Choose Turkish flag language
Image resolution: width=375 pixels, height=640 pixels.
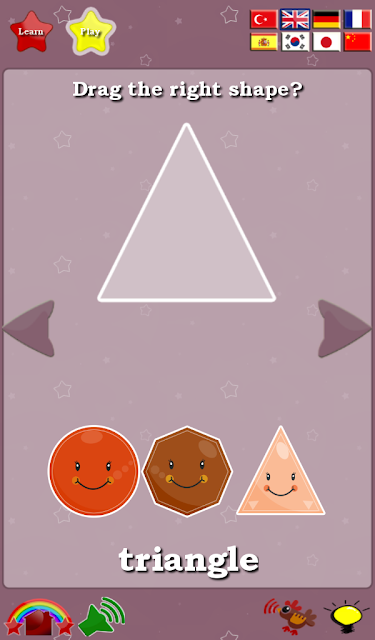tap(264, 19)
